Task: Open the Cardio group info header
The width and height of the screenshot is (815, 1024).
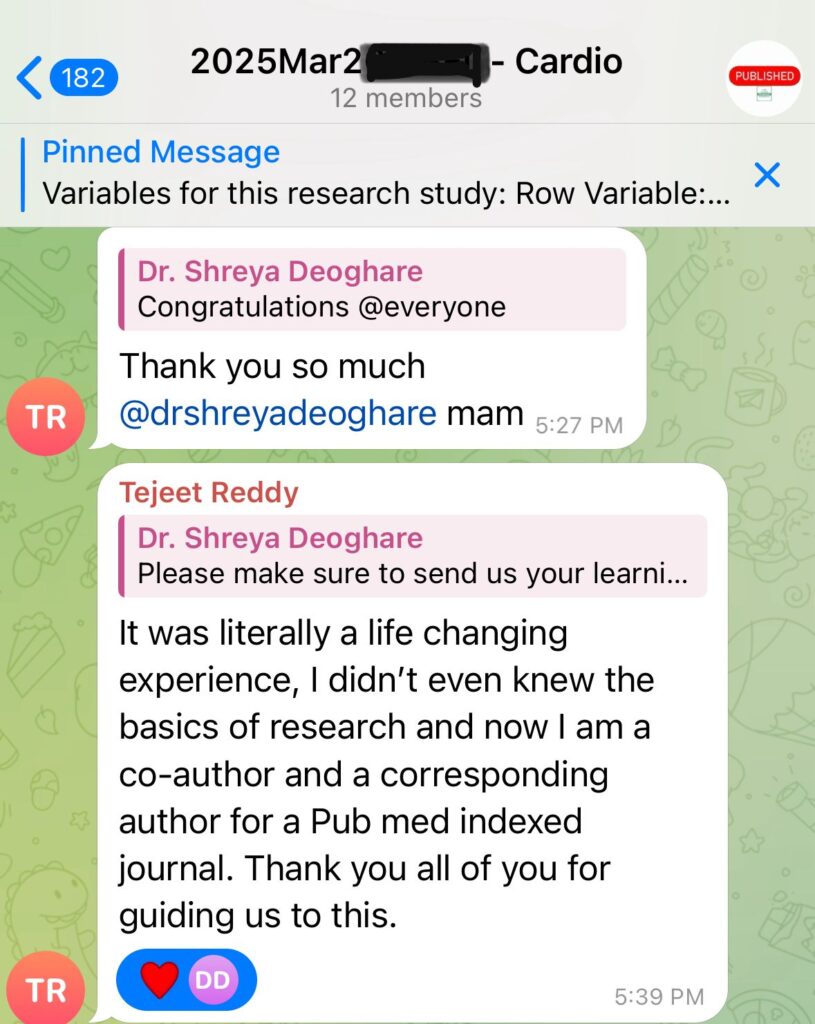Action: [x=406, y=77]
